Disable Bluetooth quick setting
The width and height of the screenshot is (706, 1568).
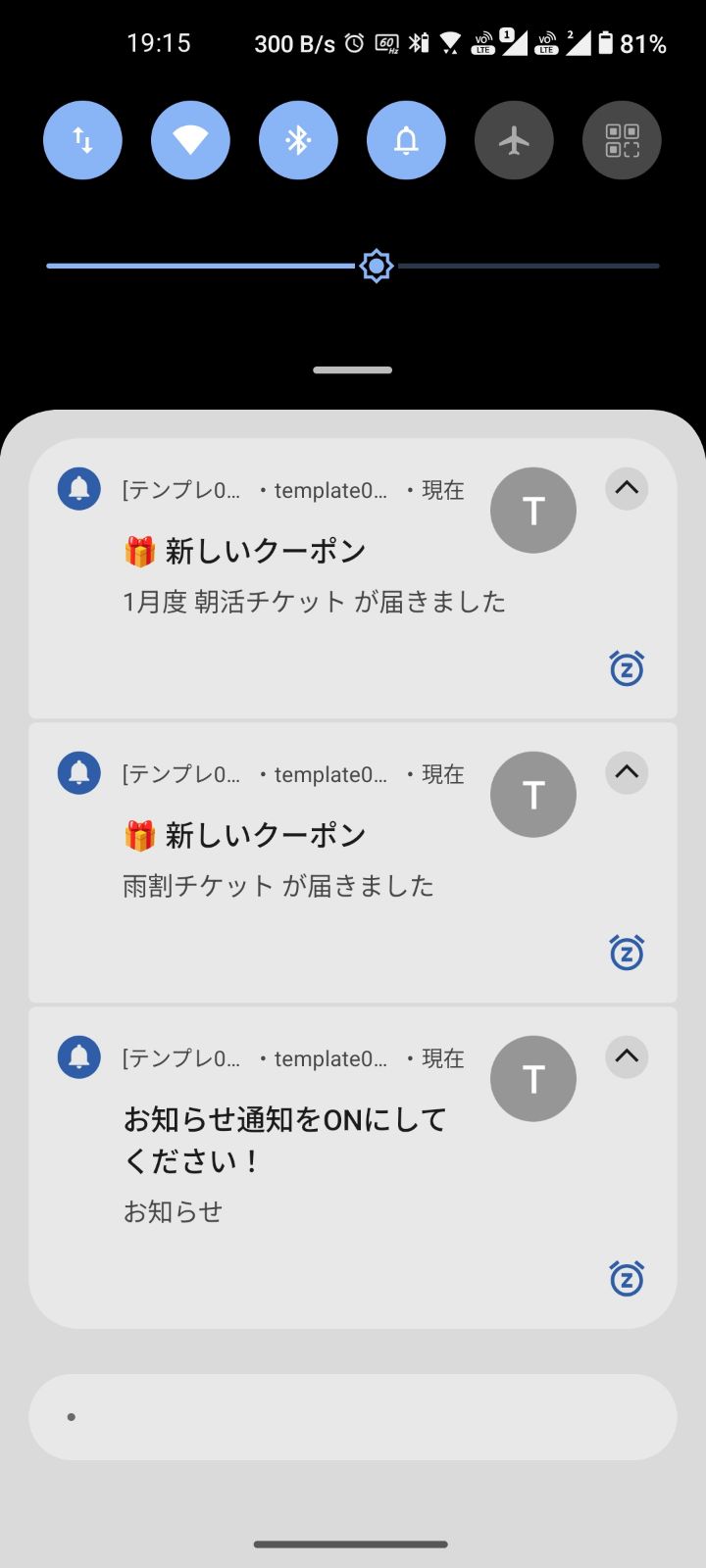[x=298, y=140]
